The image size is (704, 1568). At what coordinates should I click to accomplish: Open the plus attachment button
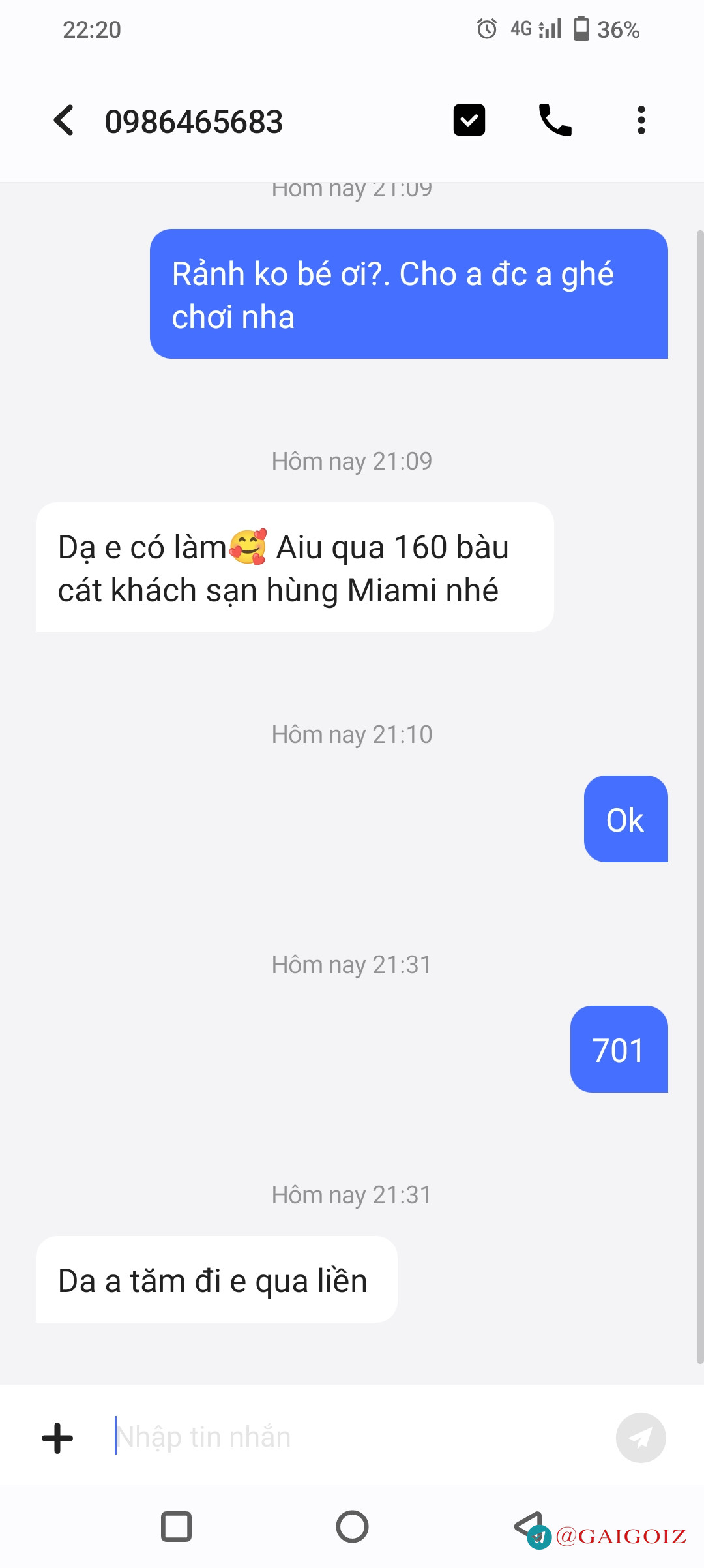click(57, 1438)
